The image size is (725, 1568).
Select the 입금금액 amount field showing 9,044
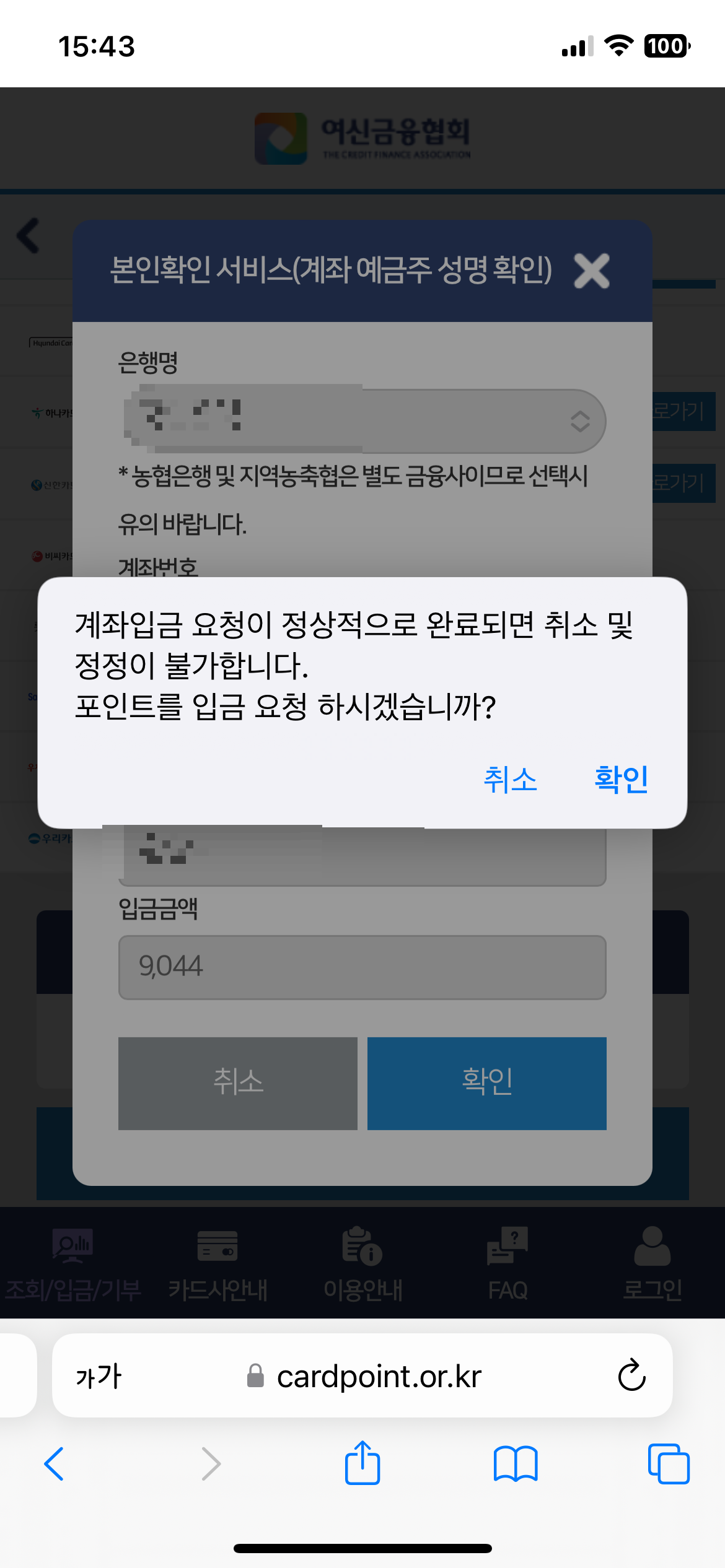tap(362, 966)
